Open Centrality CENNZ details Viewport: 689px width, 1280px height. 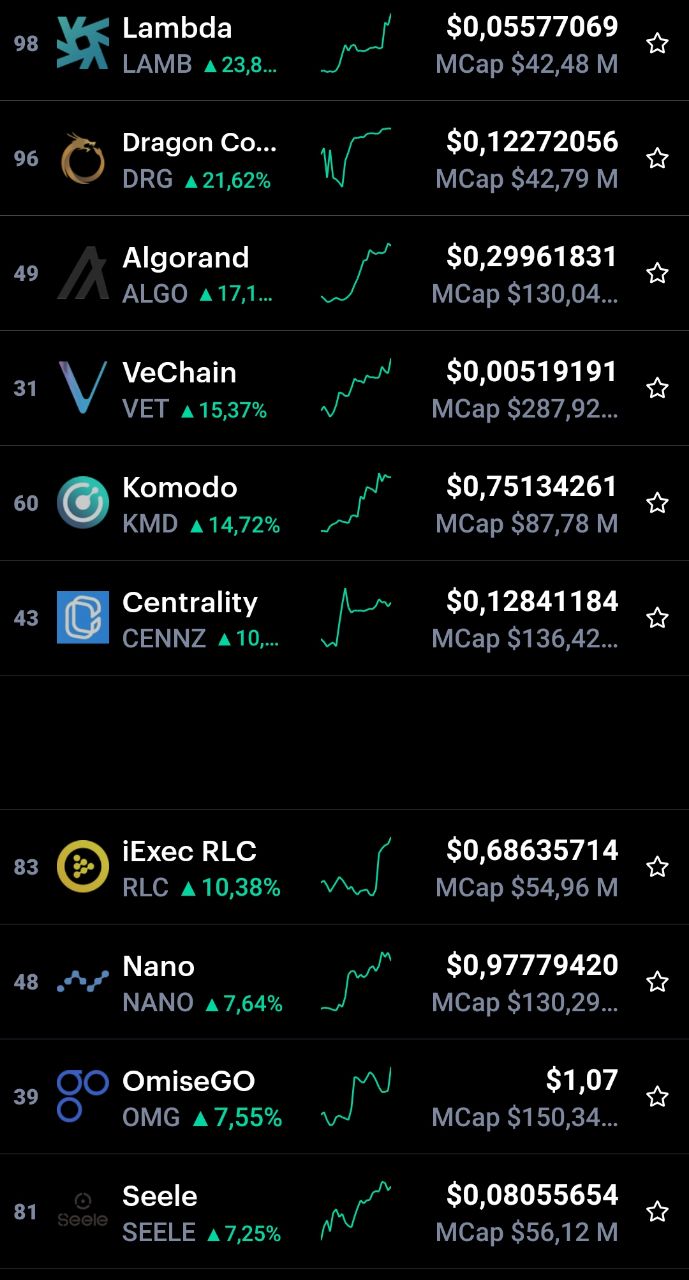[x=344, y=618]
